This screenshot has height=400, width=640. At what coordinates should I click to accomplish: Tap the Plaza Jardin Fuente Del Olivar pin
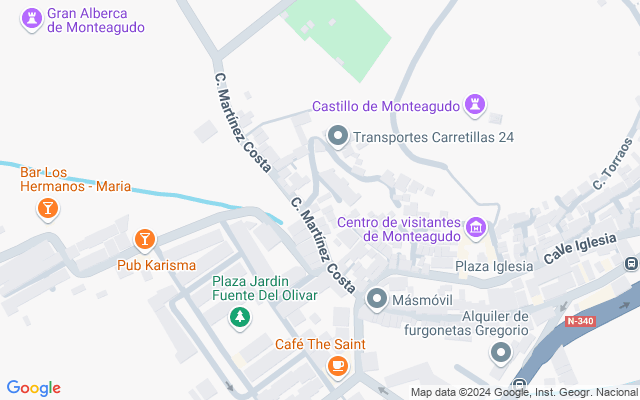pyautogui.click(x=239, y=319)
